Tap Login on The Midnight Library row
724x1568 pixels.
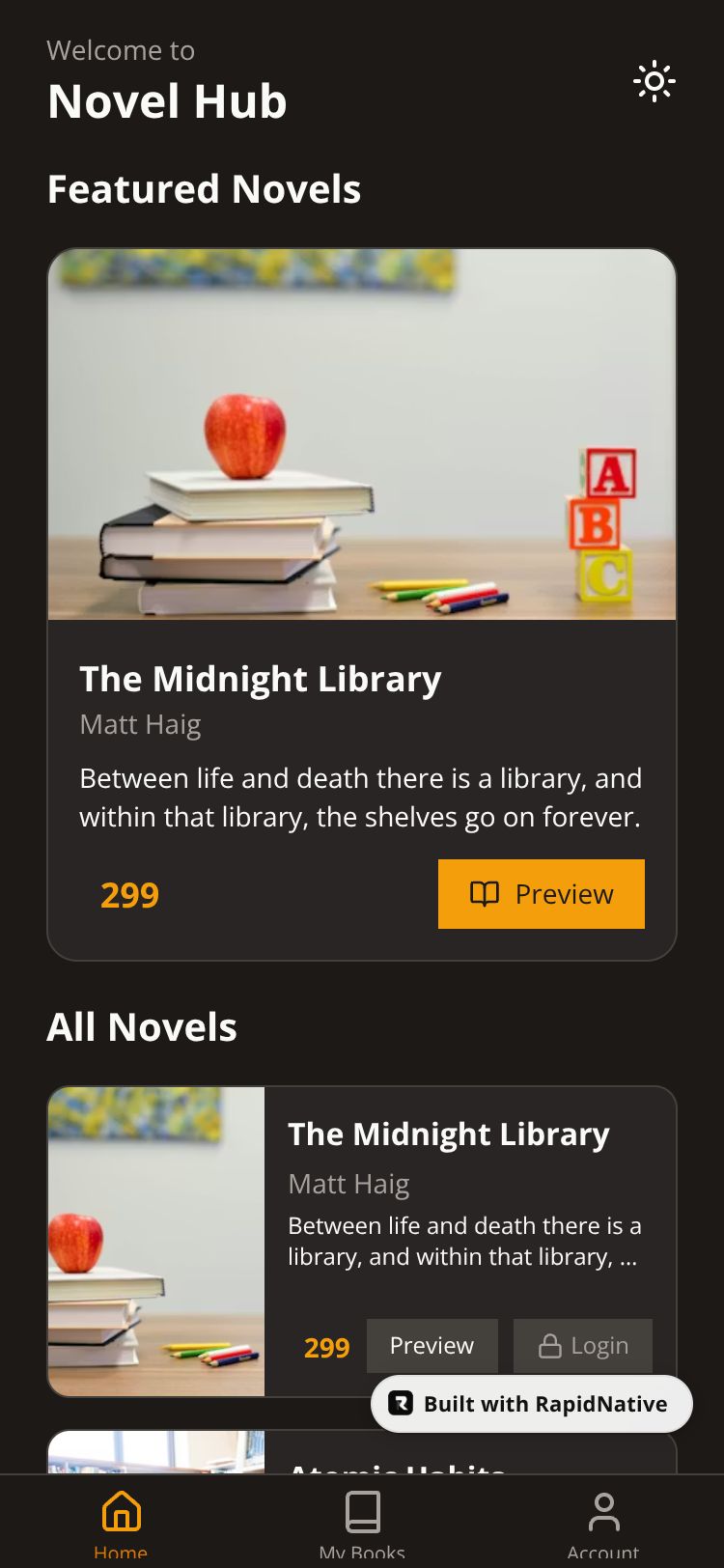point(583,1345)
